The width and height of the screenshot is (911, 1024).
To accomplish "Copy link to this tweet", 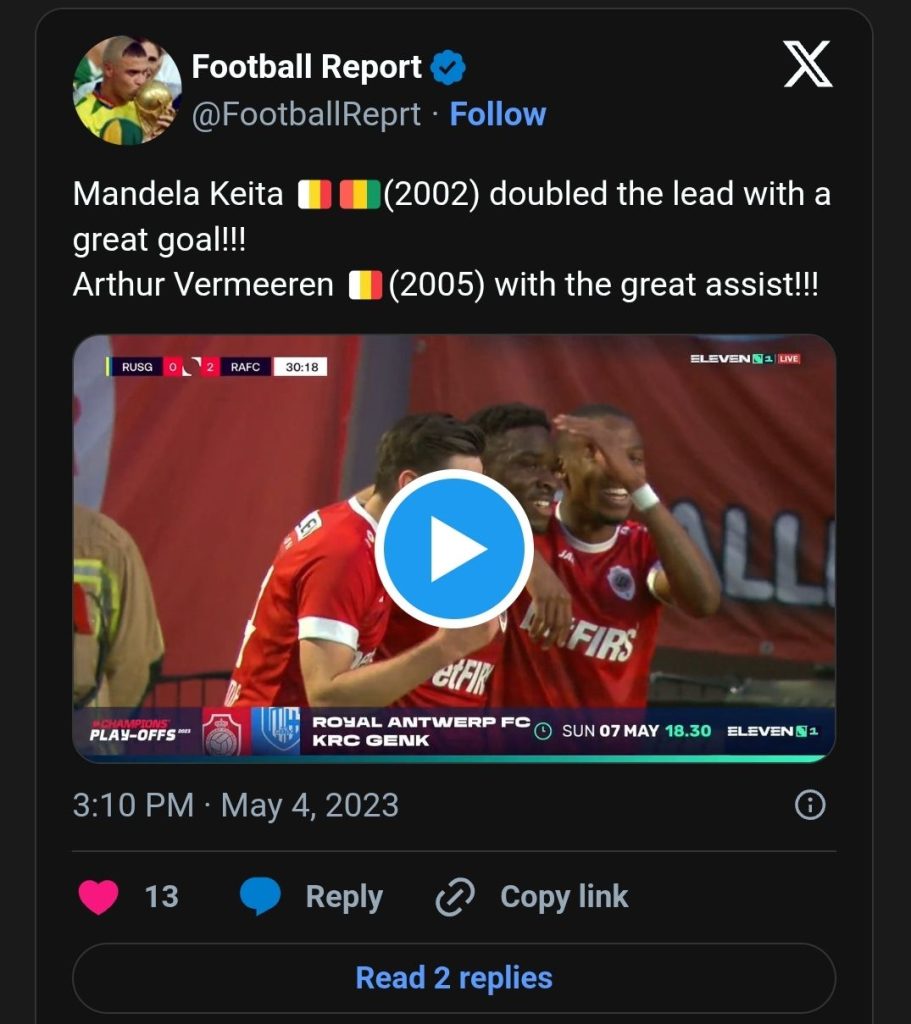I will [533, 896].
